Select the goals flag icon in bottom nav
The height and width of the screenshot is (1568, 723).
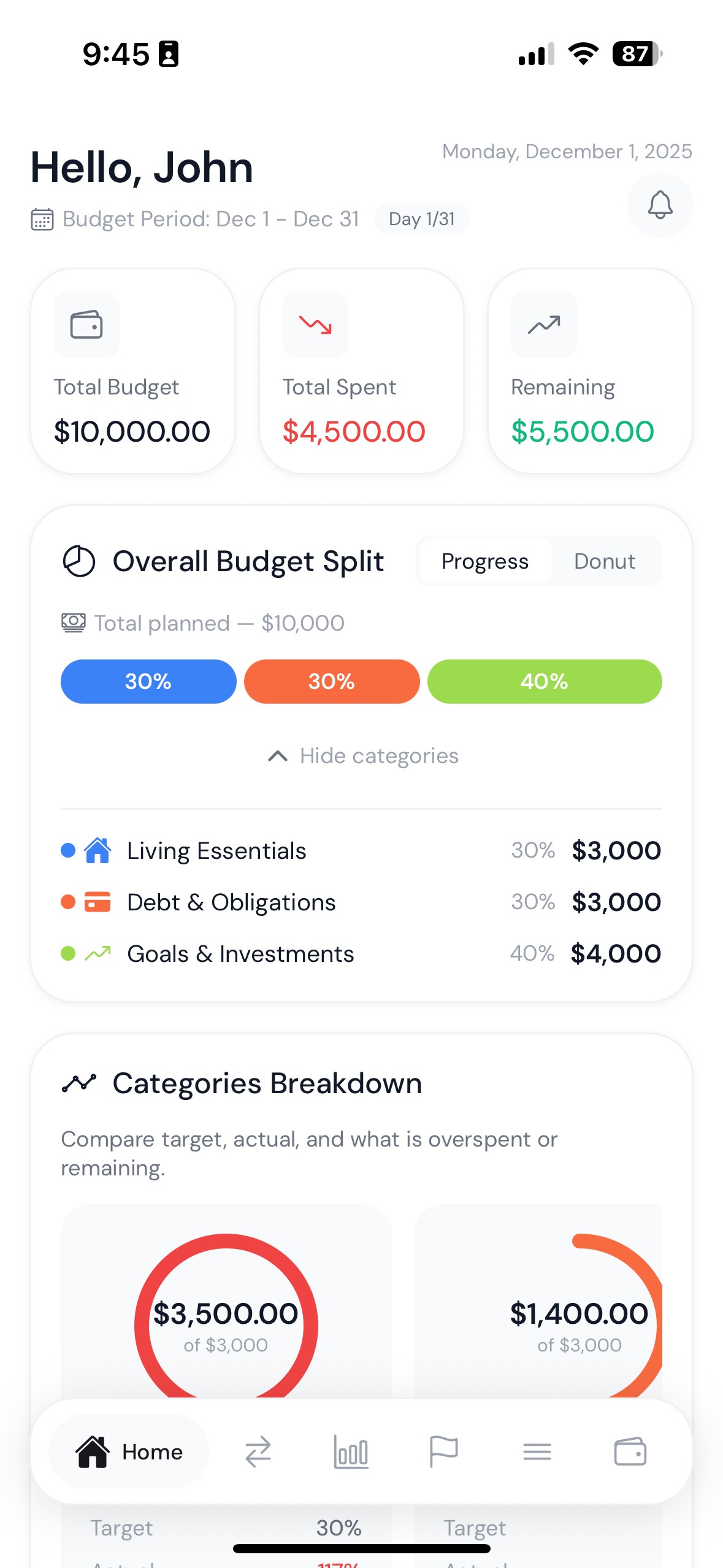click(x=445, y=1453)
